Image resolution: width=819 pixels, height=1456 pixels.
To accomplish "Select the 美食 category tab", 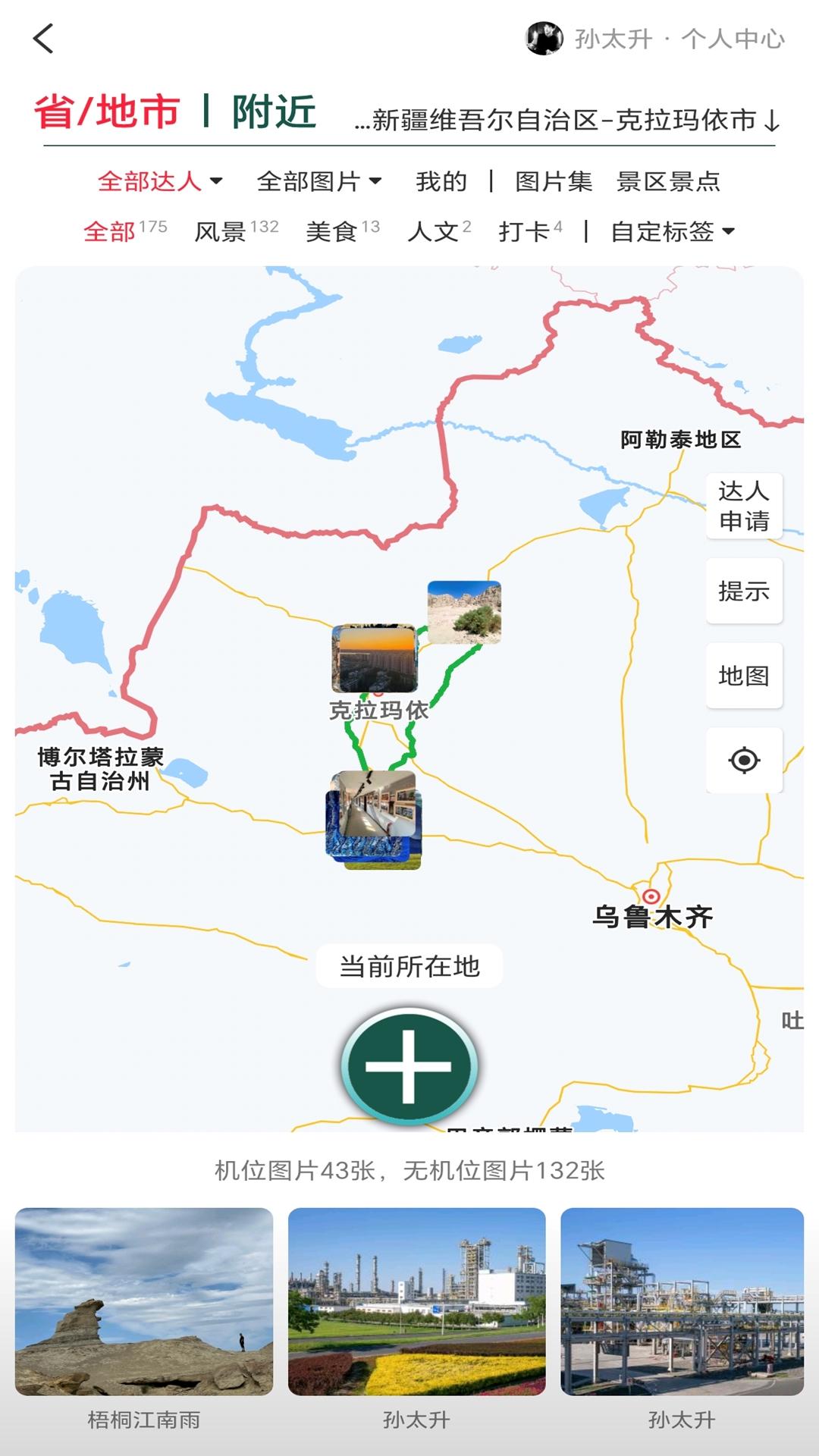I will click(334, 232).
